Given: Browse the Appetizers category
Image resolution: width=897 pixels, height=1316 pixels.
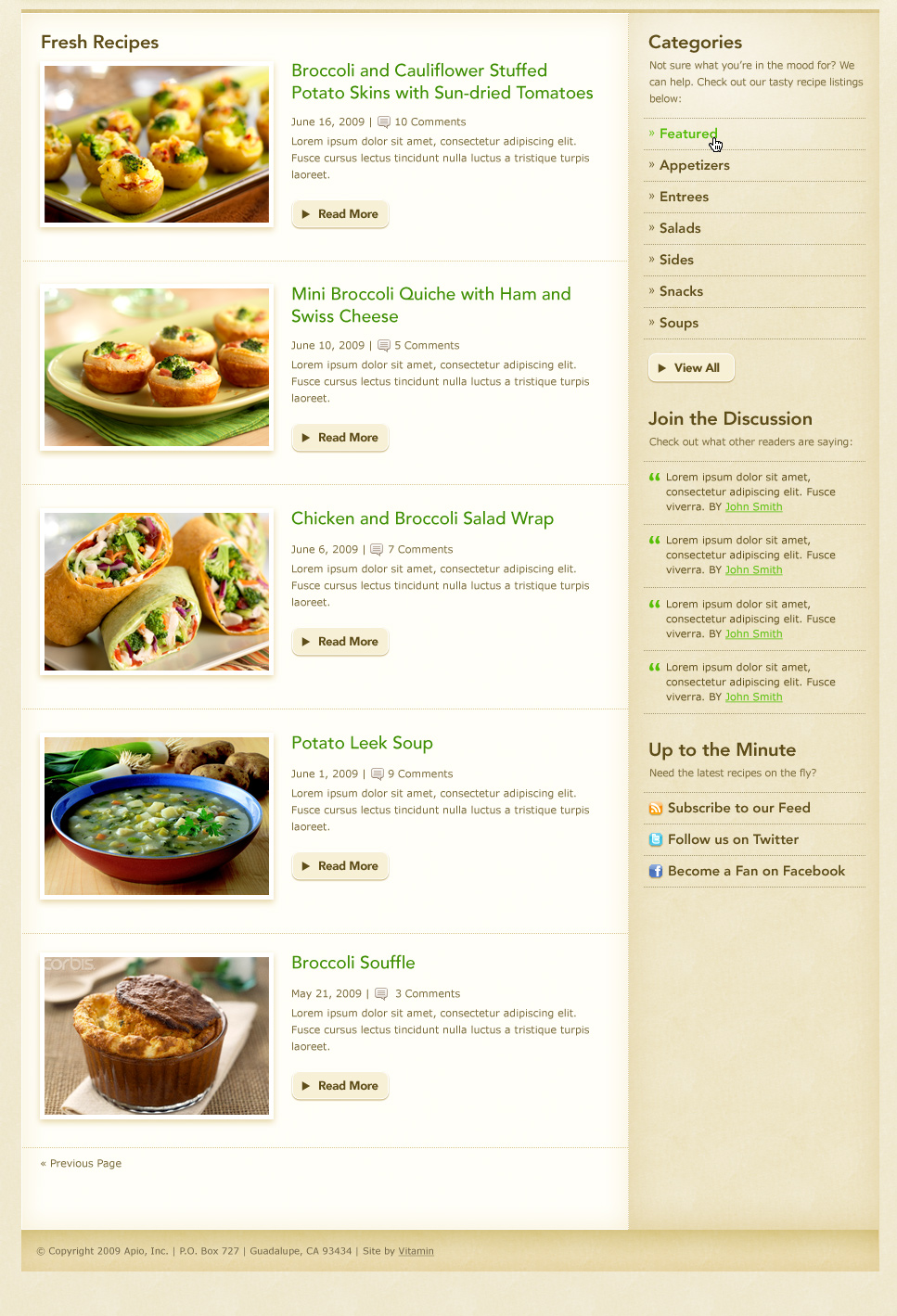Looking at the screenshot, I should (694, 165).
